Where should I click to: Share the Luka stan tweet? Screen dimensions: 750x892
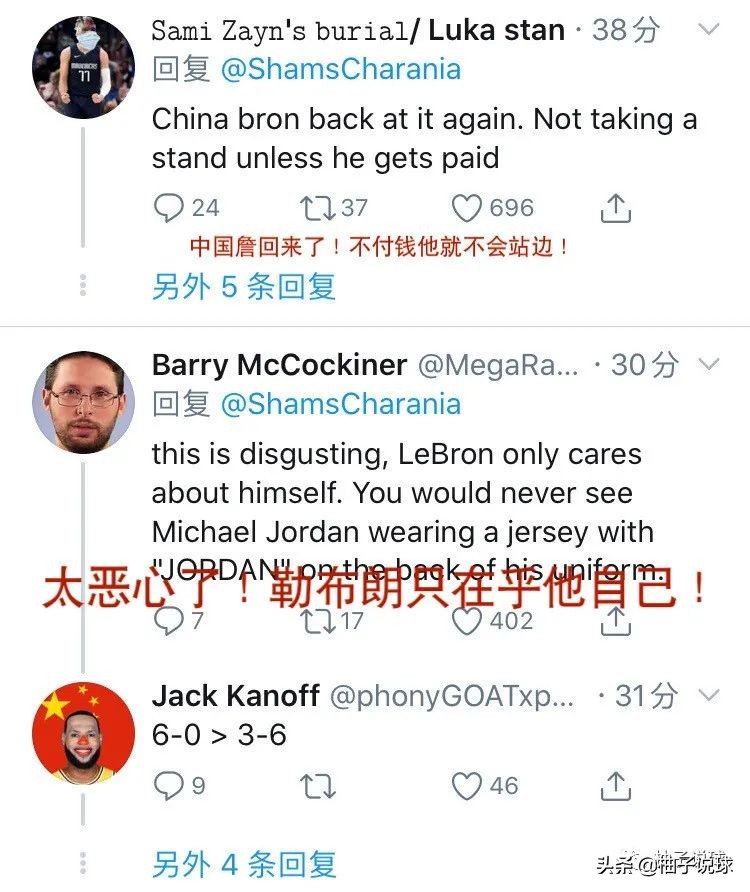pyautogui.click(x=616, y=208)
